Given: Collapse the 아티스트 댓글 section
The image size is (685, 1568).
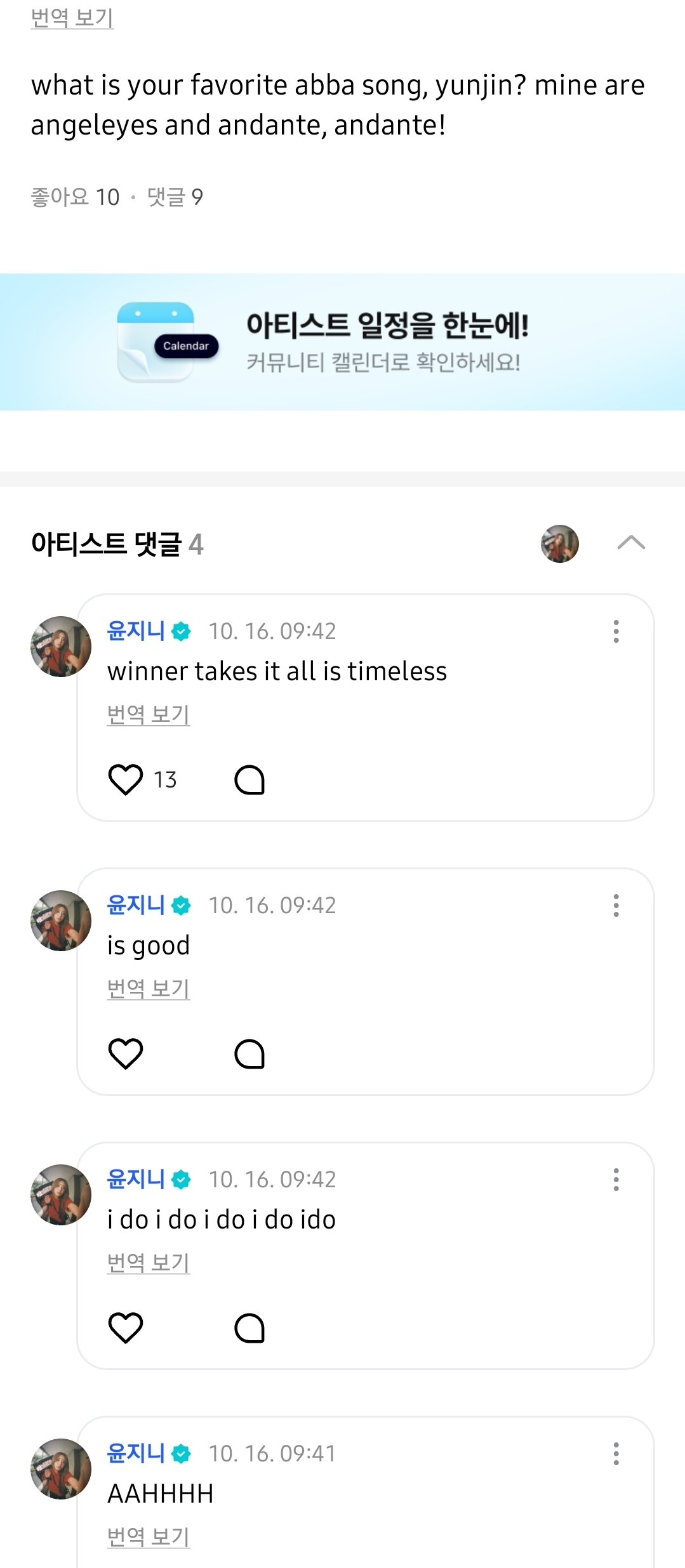Looking at the screenshot, I should point(631,543).
